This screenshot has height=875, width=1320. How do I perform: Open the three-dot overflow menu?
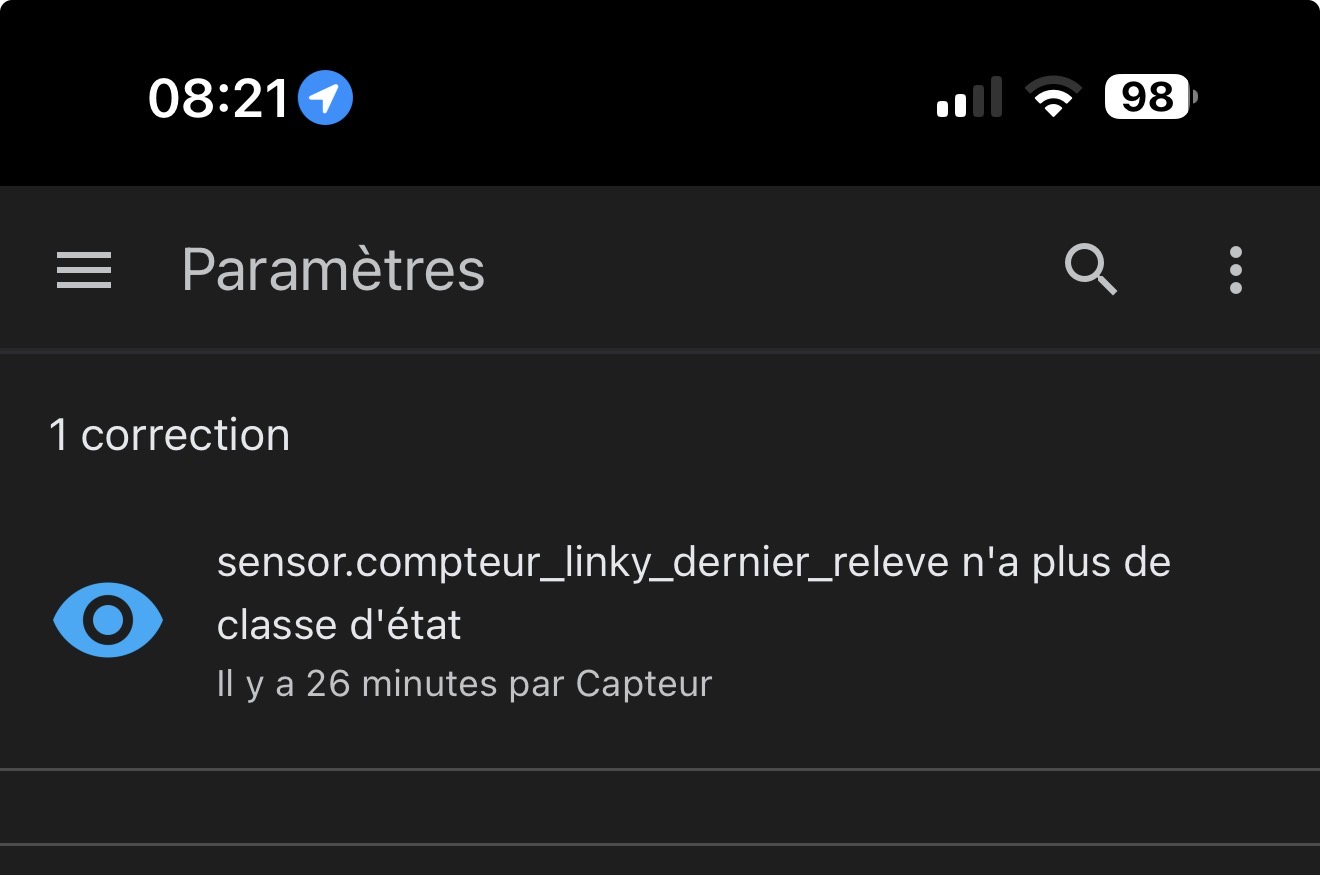pos(1236,270)
